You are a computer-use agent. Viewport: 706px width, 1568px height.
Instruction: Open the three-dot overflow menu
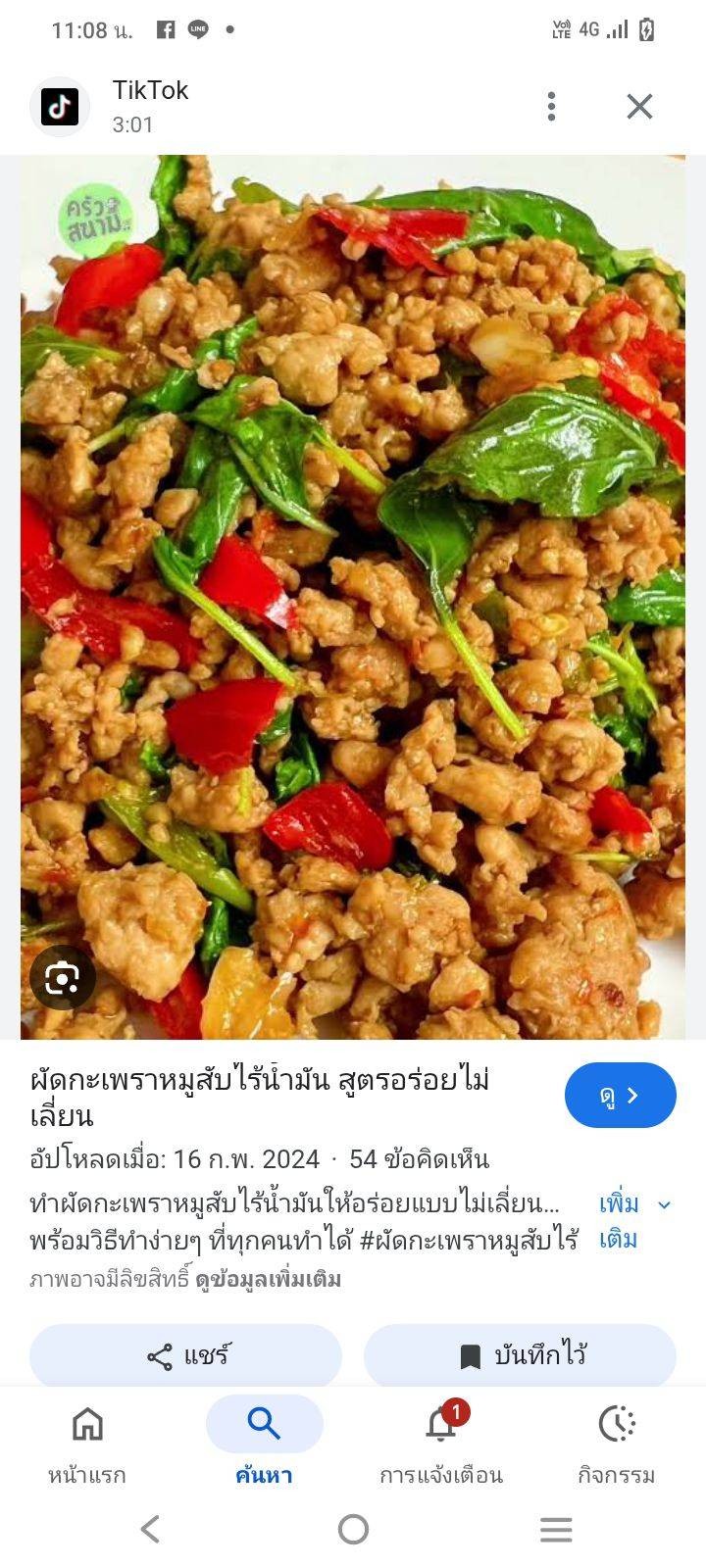[552, 106]
